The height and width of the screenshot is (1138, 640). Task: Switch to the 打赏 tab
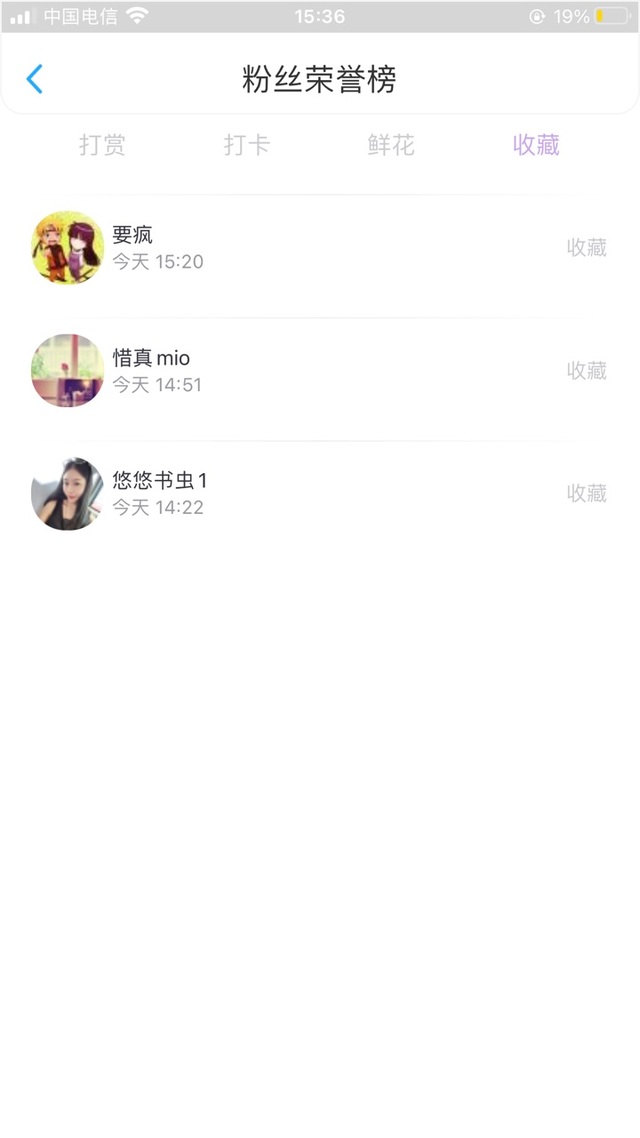pyautogui.click(x=102, y=145)
